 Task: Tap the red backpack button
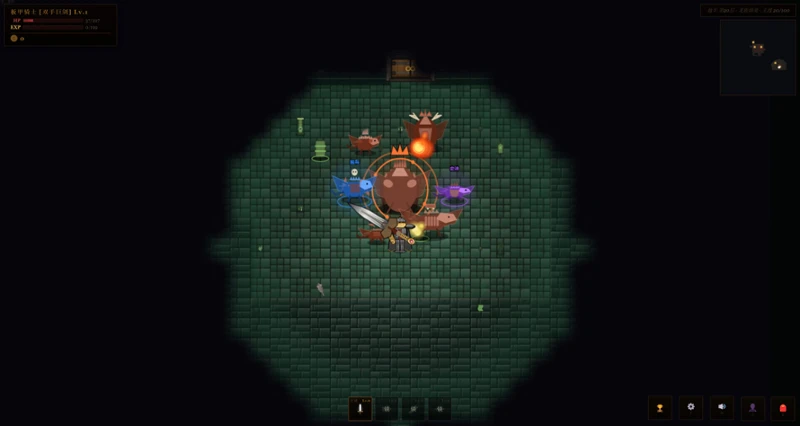pyautogui.click(x=783, y=408)
